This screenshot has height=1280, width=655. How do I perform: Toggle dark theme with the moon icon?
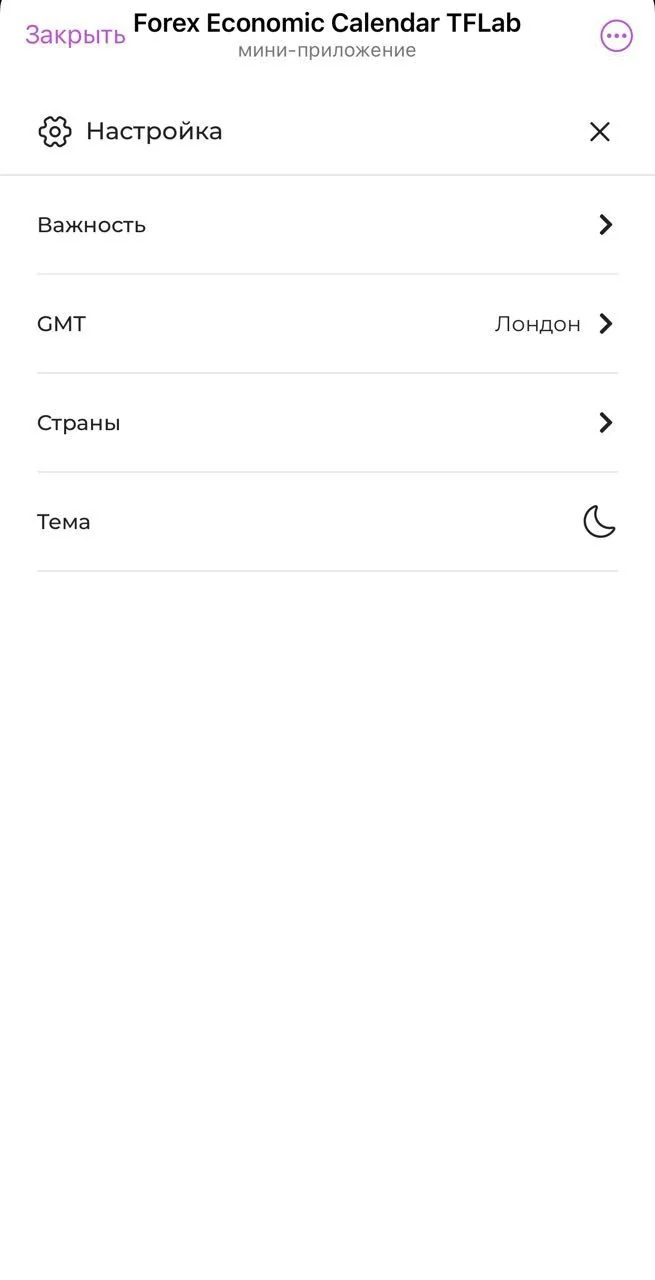599,521
